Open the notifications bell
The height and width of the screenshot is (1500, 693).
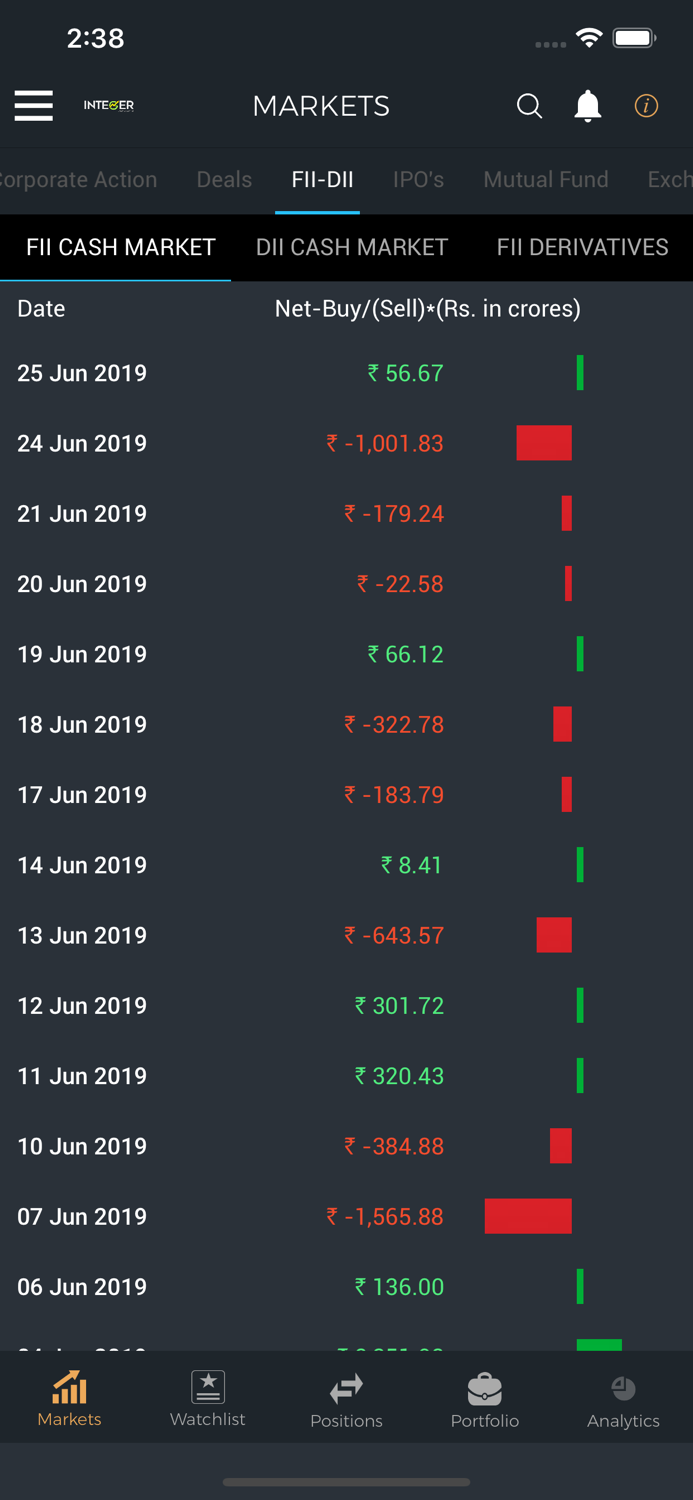588,105
